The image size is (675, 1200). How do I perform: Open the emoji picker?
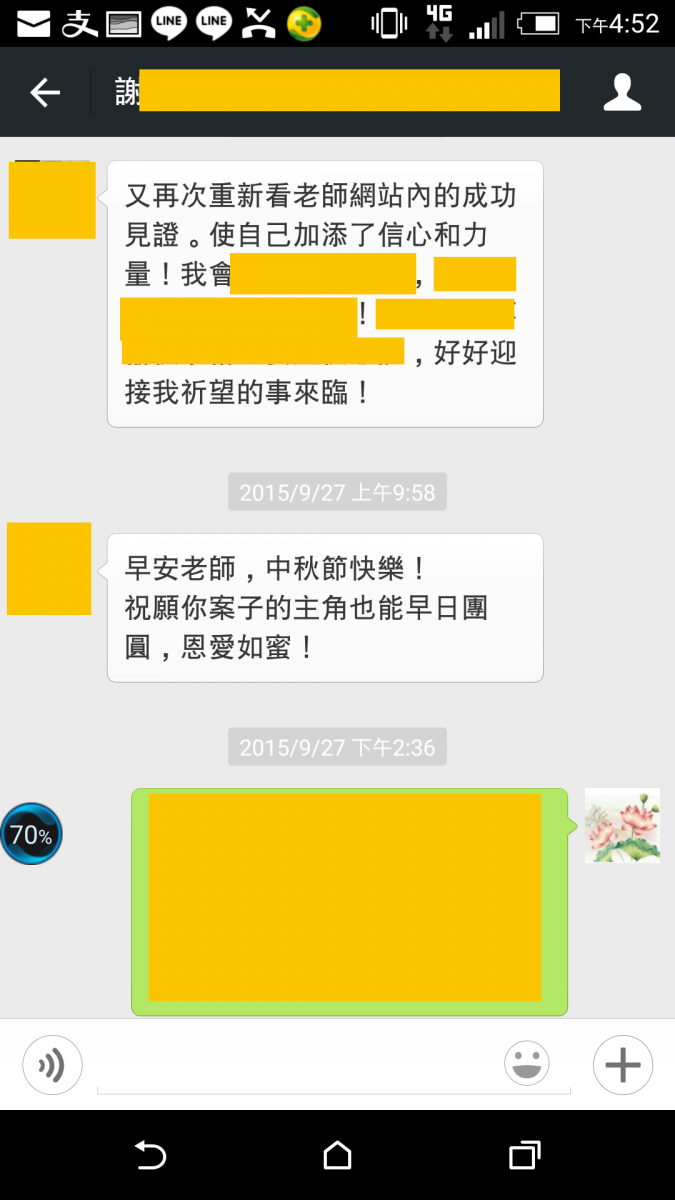point(527,1064)
